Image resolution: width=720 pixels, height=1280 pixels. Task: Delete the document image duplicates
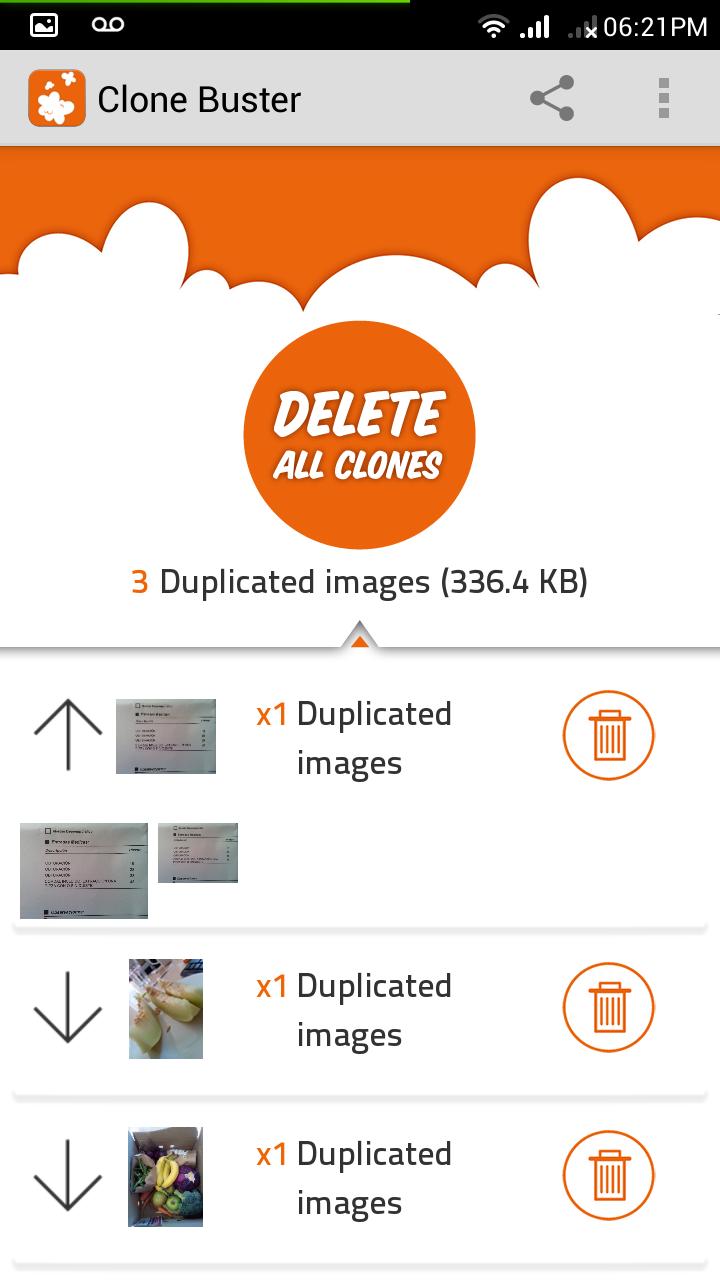coord(608,735)
